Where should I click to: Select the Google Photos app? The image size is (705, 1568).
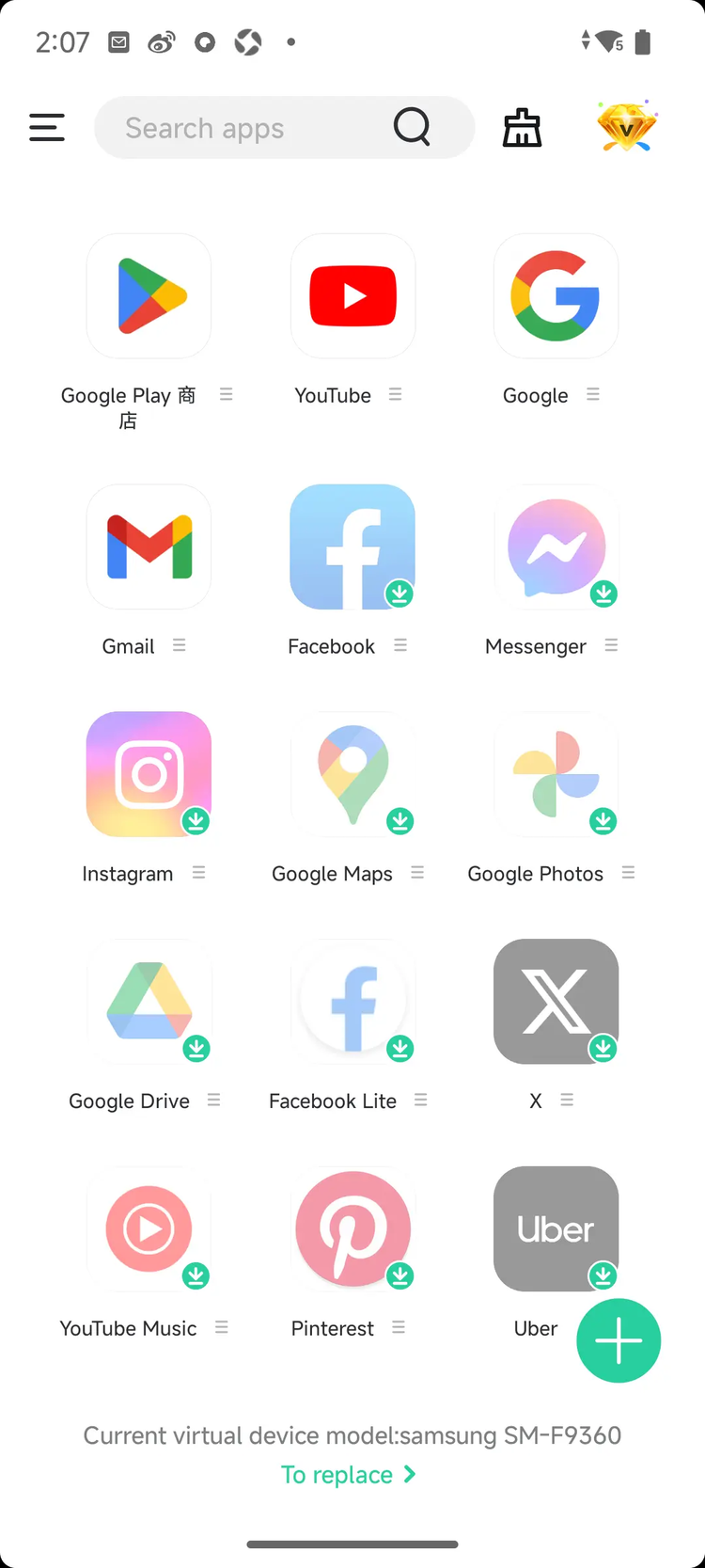point(556,774)
